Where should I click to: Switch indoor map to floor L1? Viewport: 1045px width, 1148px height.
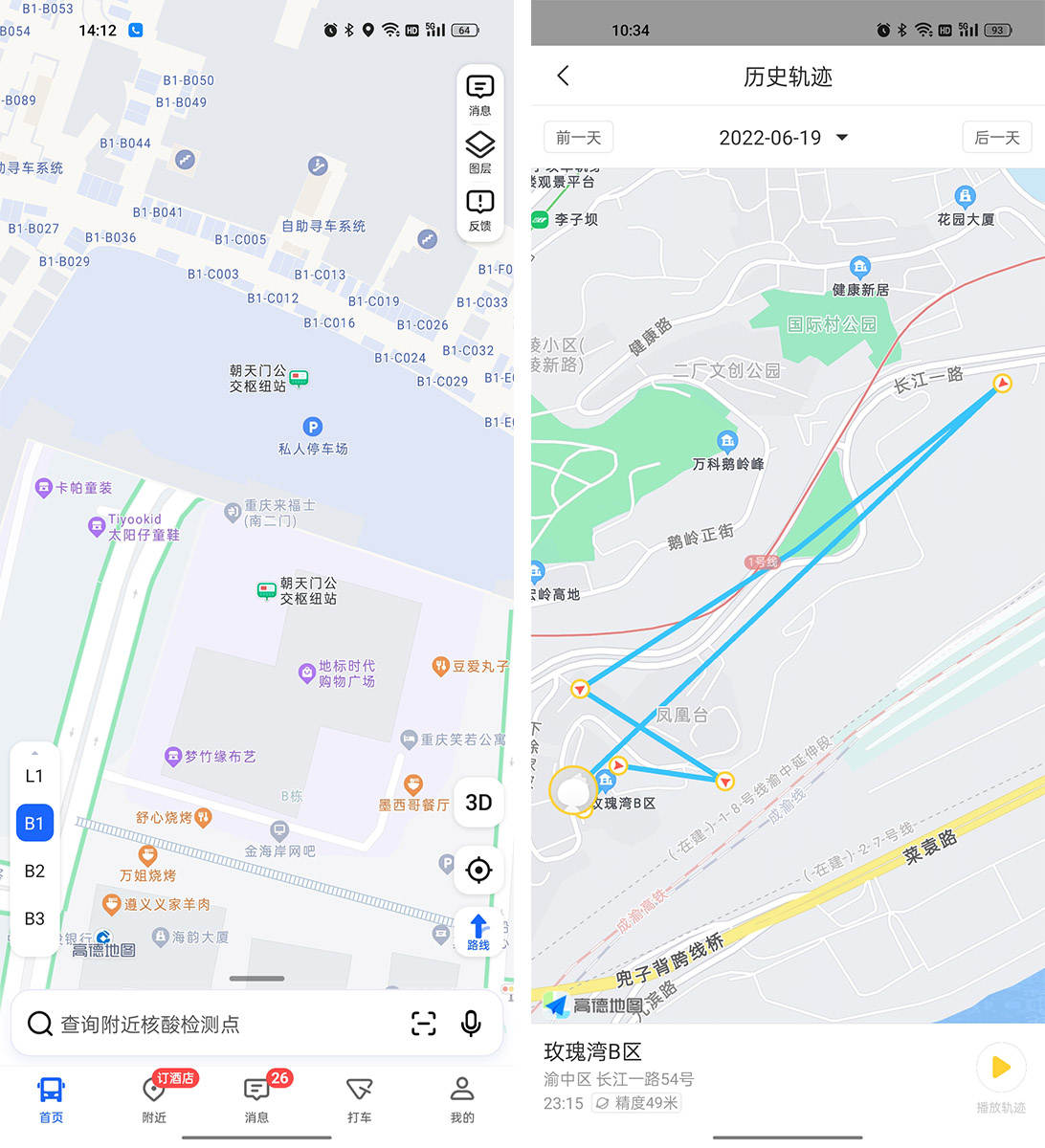34,775
